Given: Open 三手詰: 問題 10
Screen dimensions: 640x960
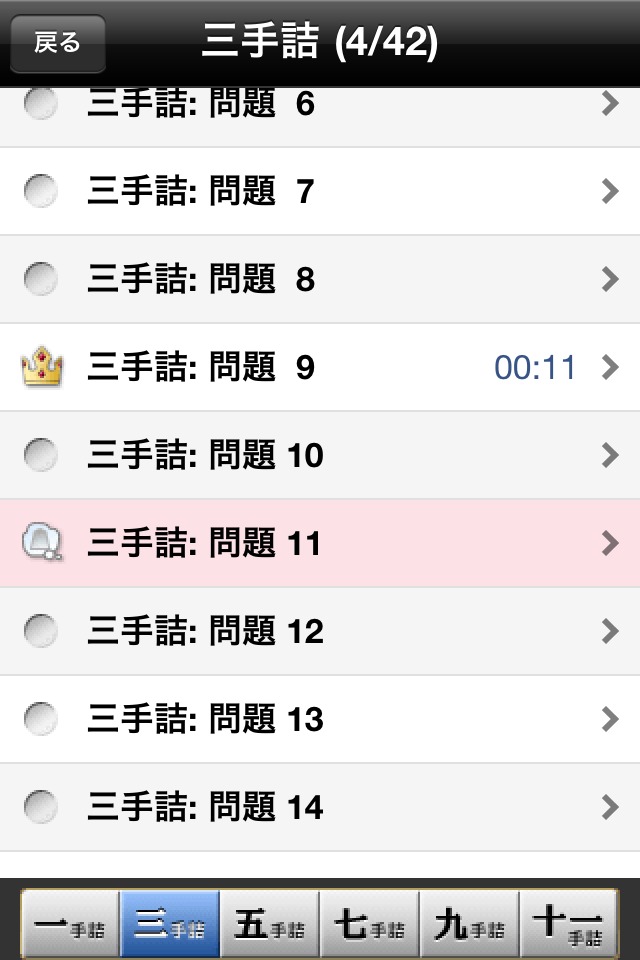Looking at the screenshot, I should tap(320, 455).
